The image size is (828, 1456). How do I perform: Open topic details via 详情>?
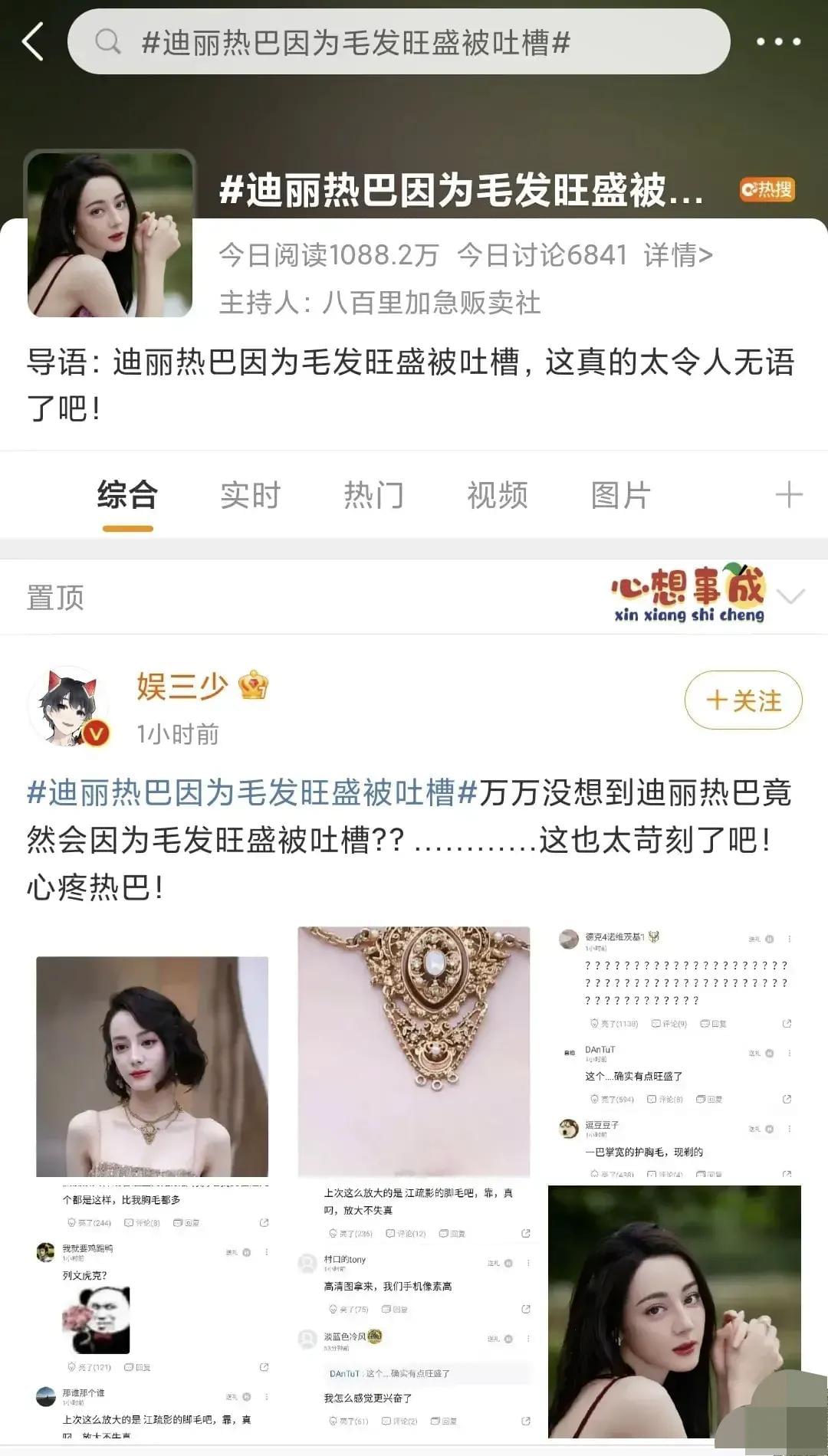point(678,255)
